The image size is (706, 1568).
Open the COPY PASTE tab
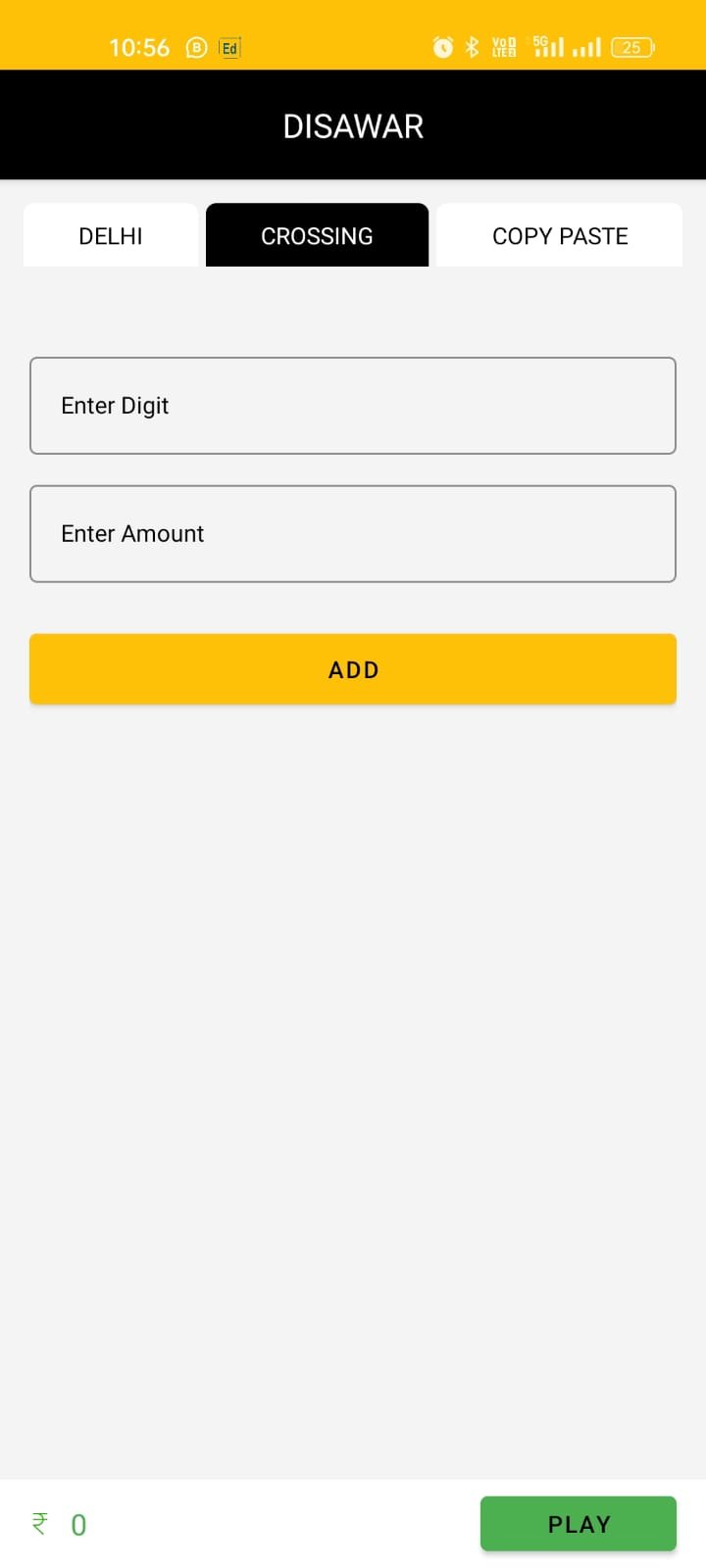pos(559,235)
